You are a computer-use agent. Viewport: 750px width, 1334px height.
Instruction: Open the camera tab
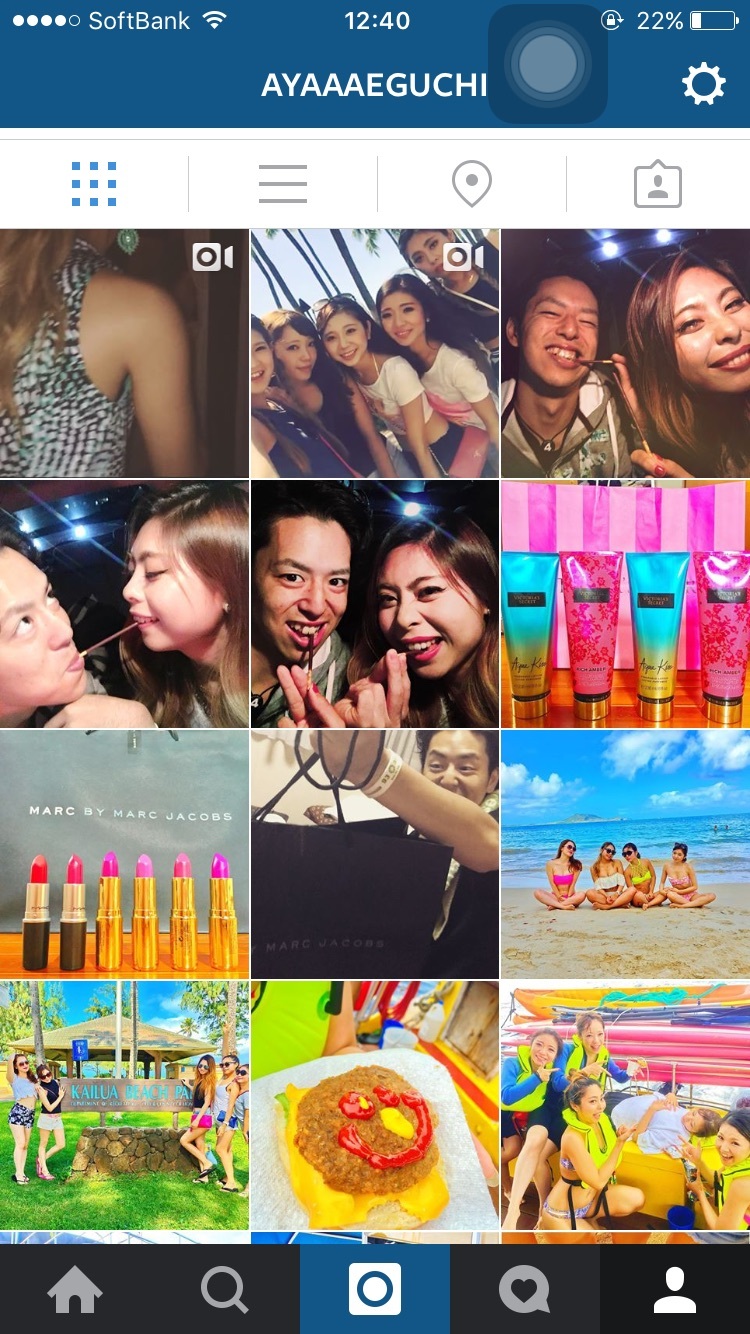(375, 1289)
